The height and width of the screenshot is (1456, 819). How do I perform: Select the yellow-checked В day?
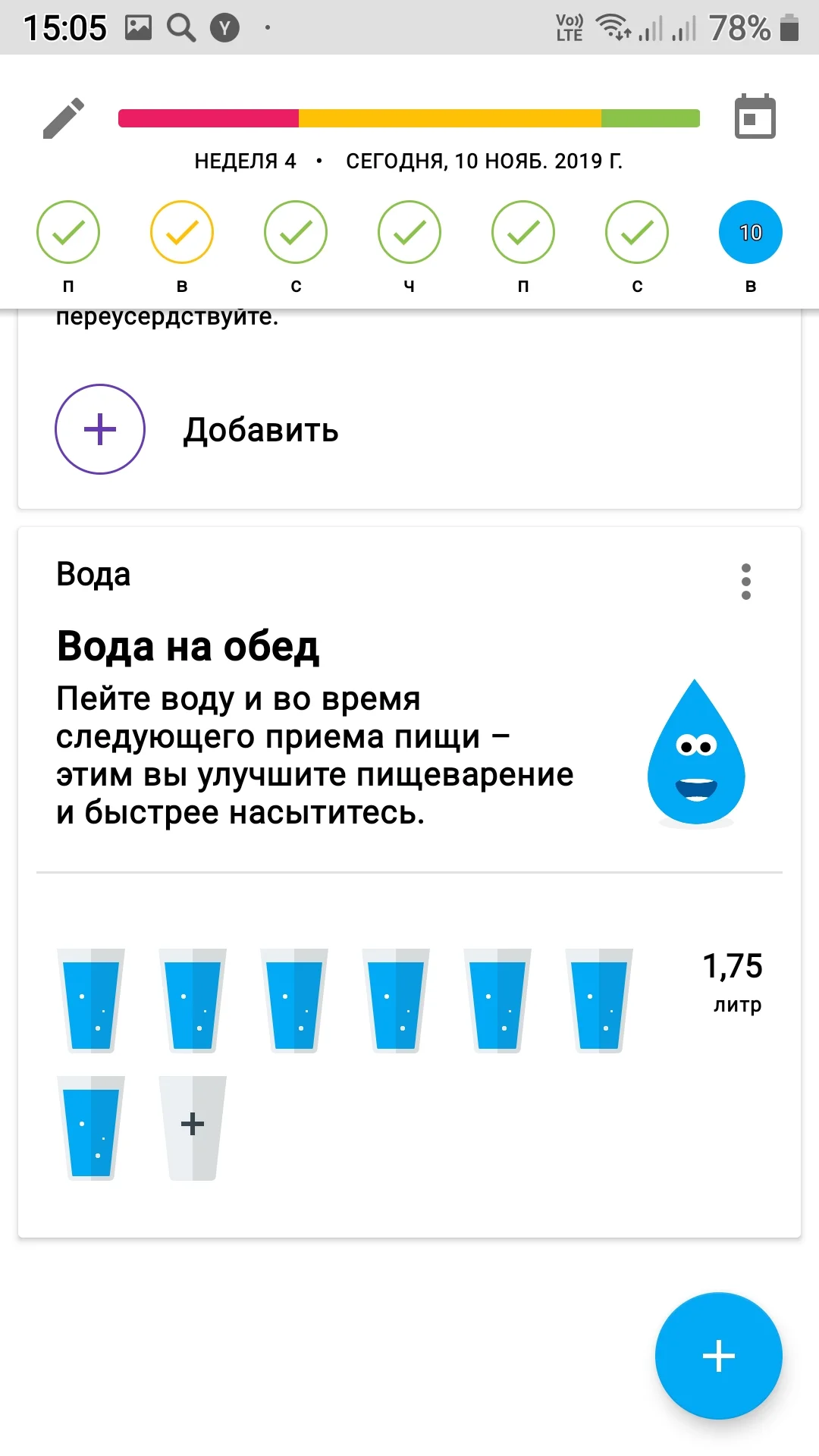[x=182, y=232]
